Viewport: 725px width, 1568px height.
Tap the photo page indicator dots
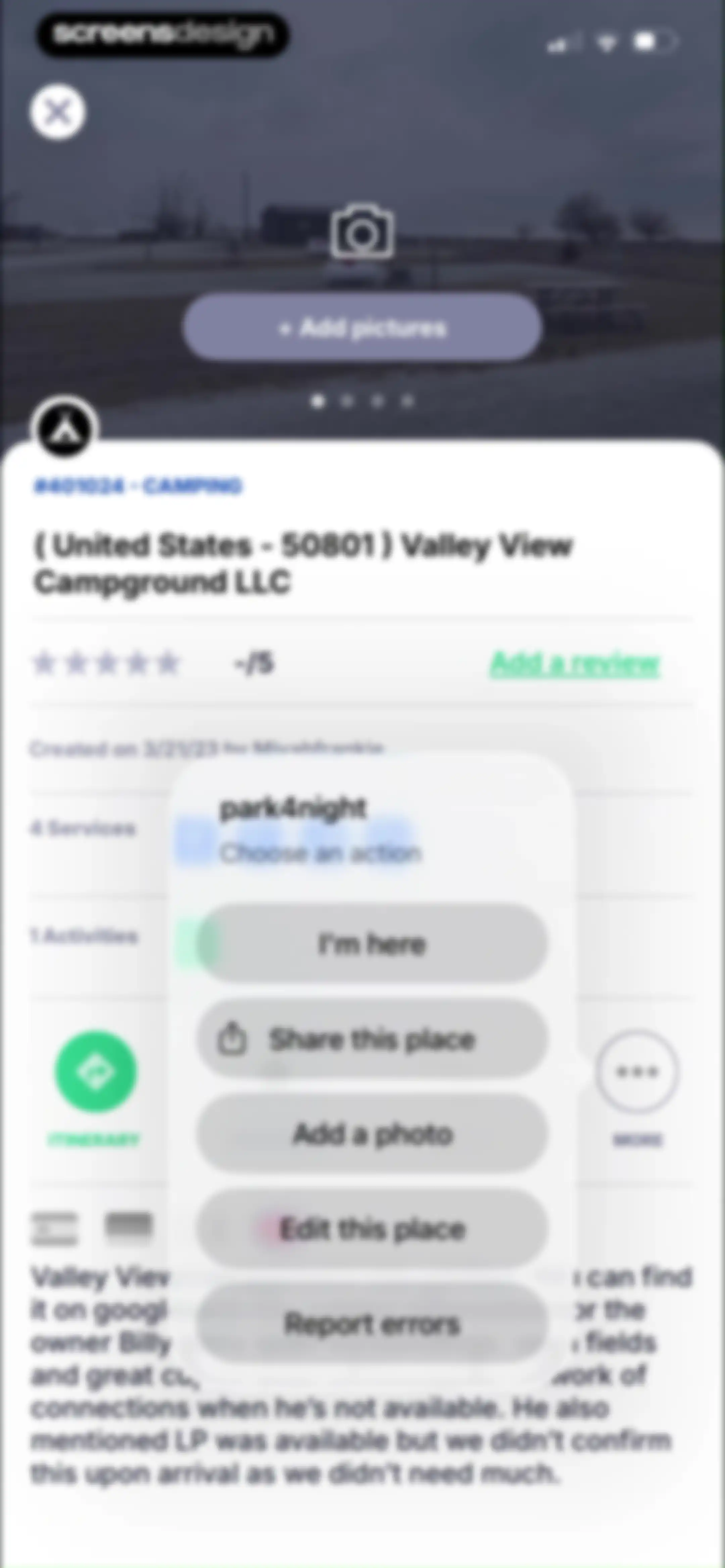click(362, 401)
